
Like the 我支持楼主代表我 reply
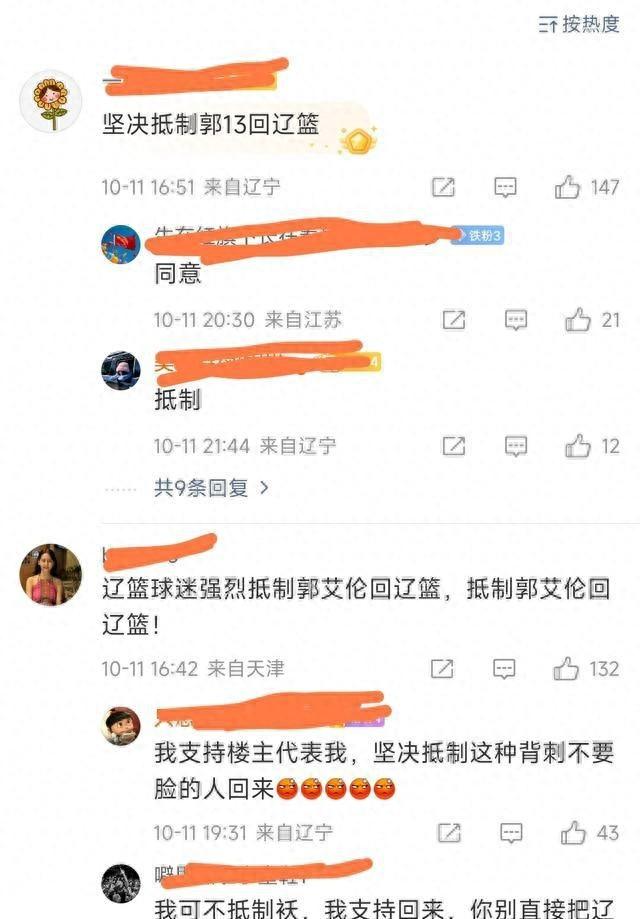[x=574, y=832]
